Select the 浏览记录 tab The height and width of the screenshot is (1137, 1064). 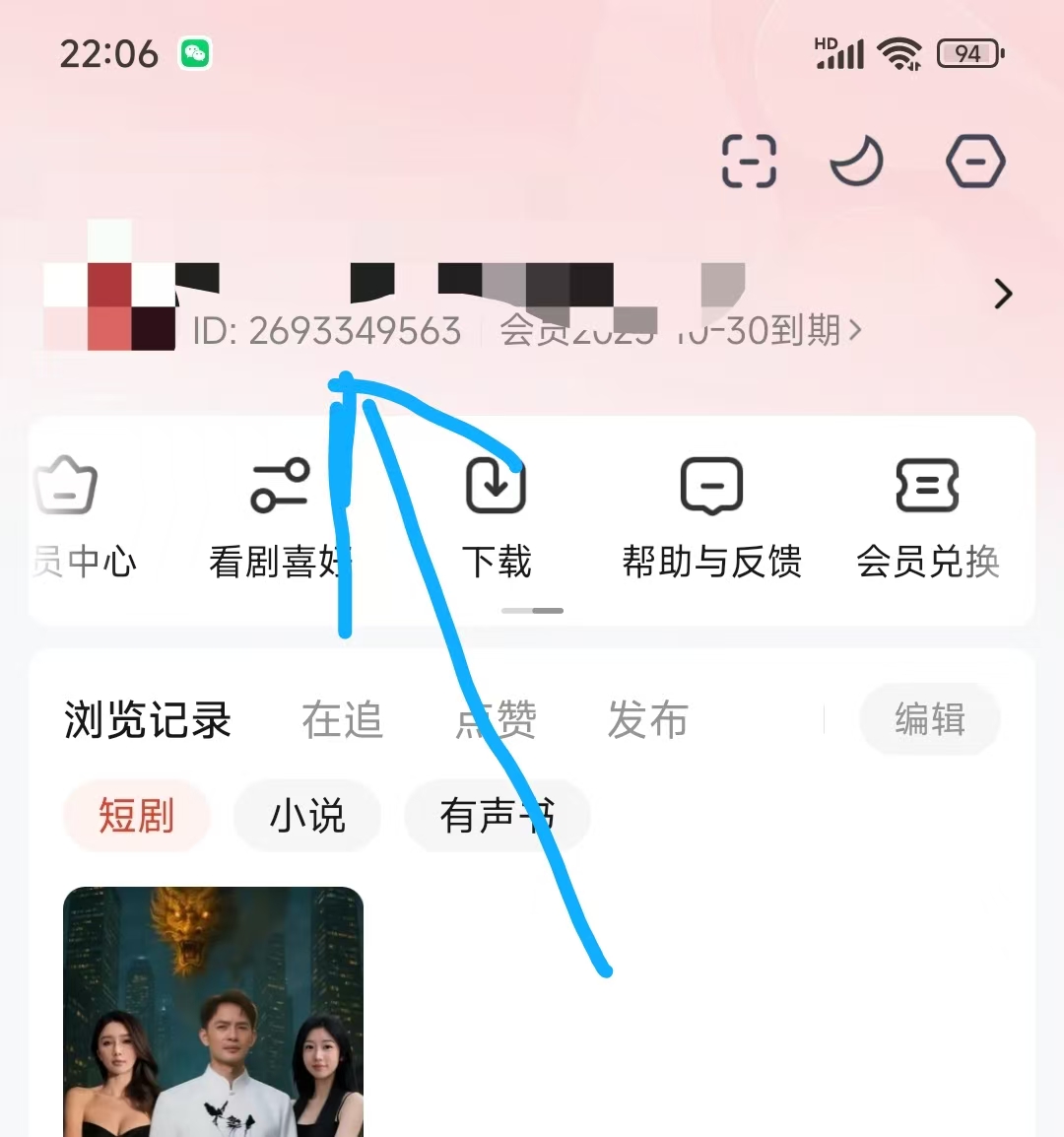tap(148, 719)
